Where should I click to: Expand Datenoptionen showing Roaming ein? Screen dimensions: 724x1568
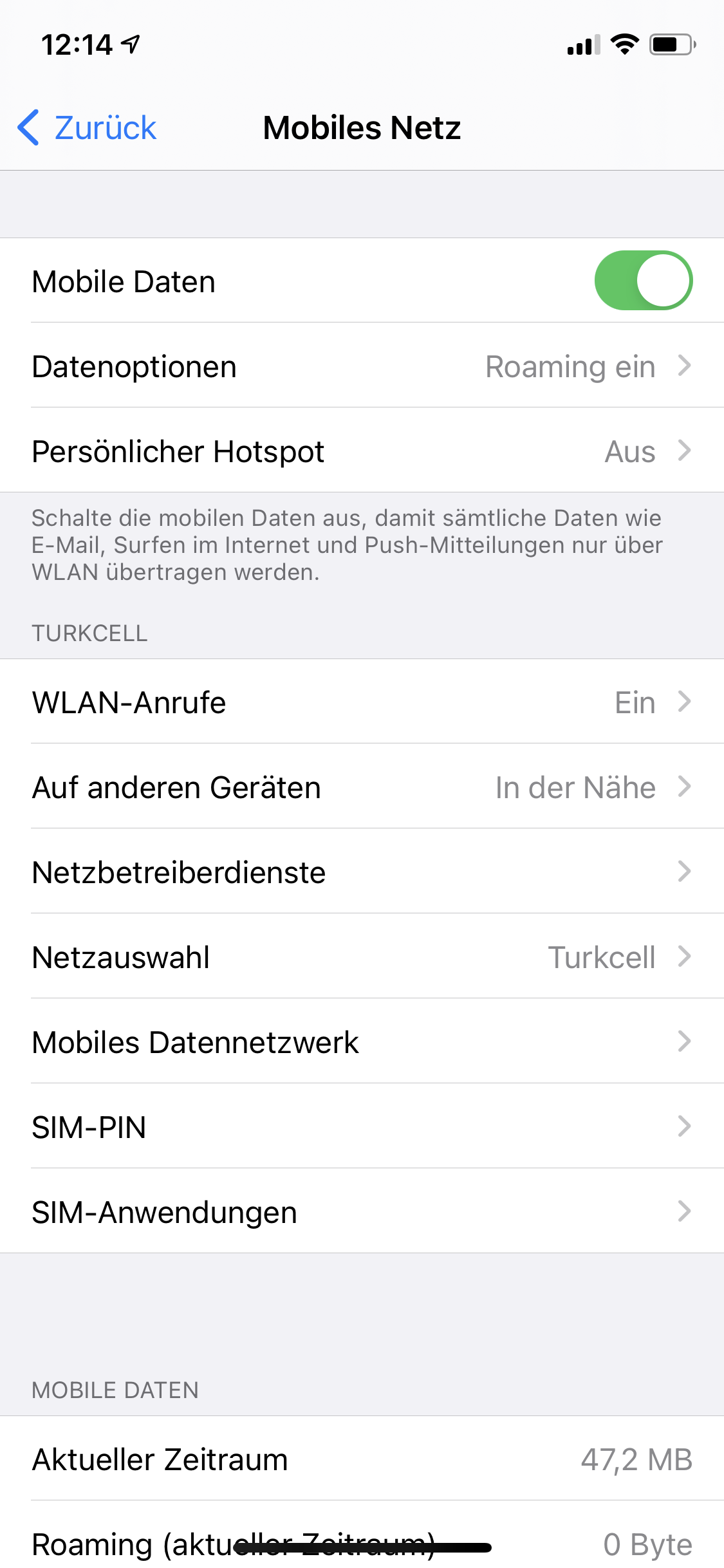coord(360,366)
